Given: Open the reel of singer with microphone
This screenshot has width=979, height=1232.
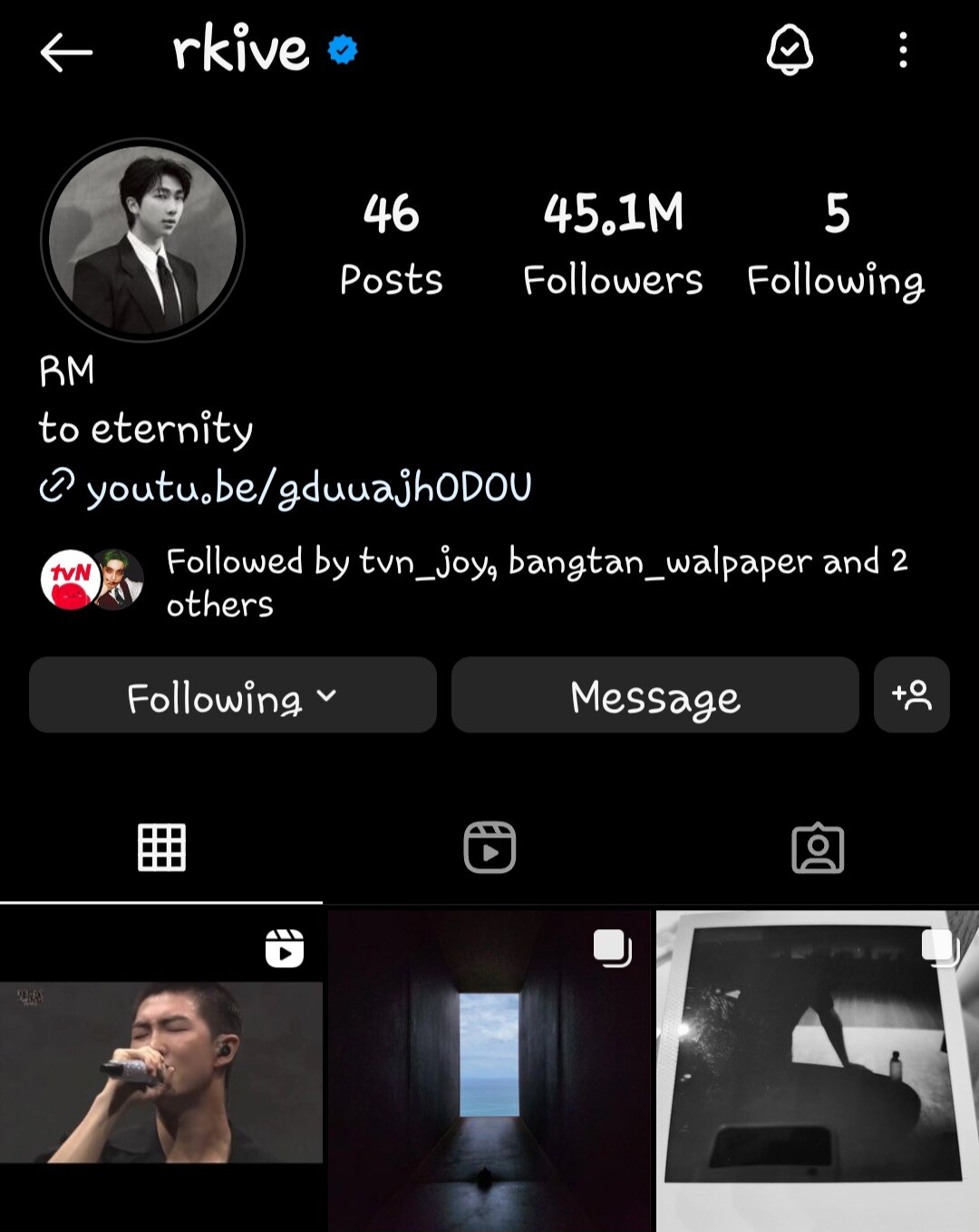Looking at the screenshot, I should click(161, 1072).
